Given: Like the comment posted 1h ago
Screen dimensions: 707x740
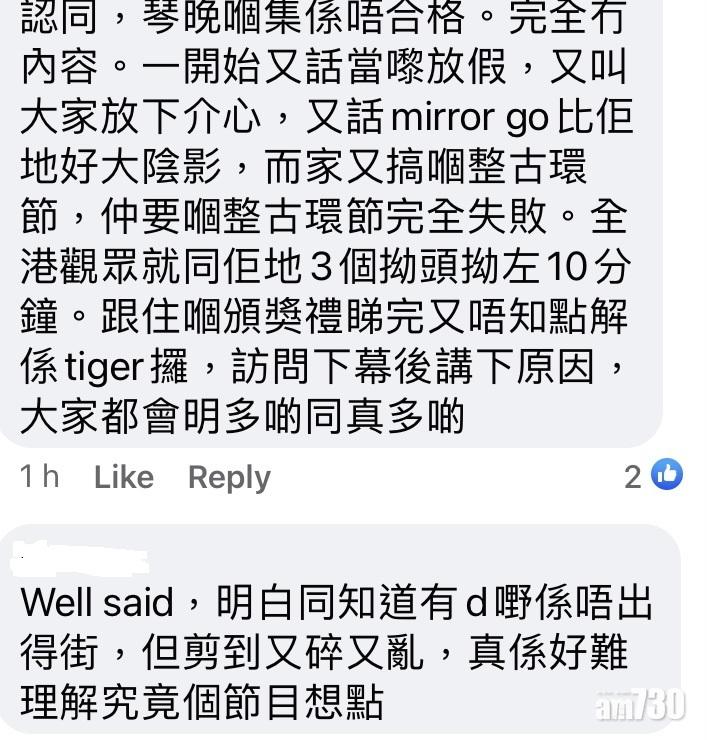Looking at the screenshot, I should click(x=123, y=478).
